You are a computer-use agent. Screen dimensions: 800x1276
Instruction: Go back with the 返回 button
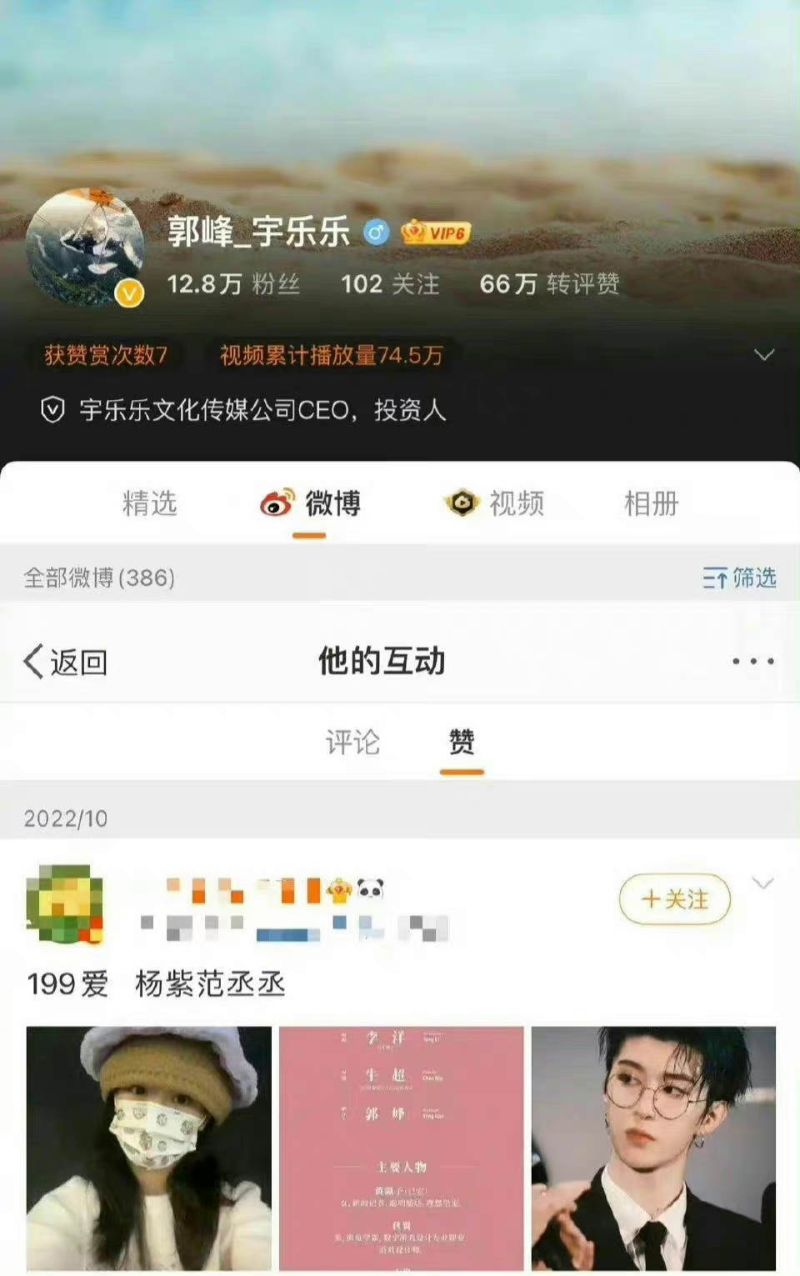(66, 662)
